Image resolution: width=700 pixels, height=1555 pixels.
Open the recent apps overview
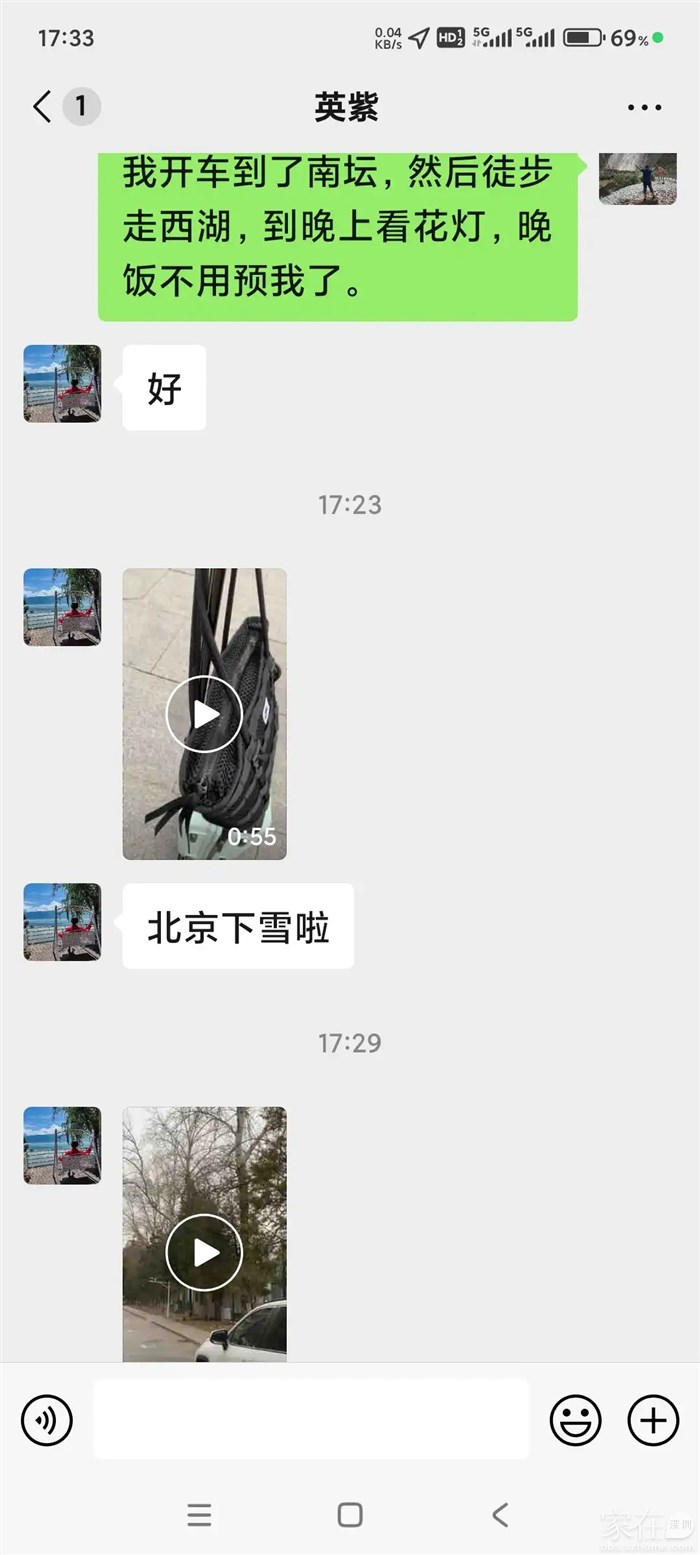pyautogui.click(x=200, y=1515)
